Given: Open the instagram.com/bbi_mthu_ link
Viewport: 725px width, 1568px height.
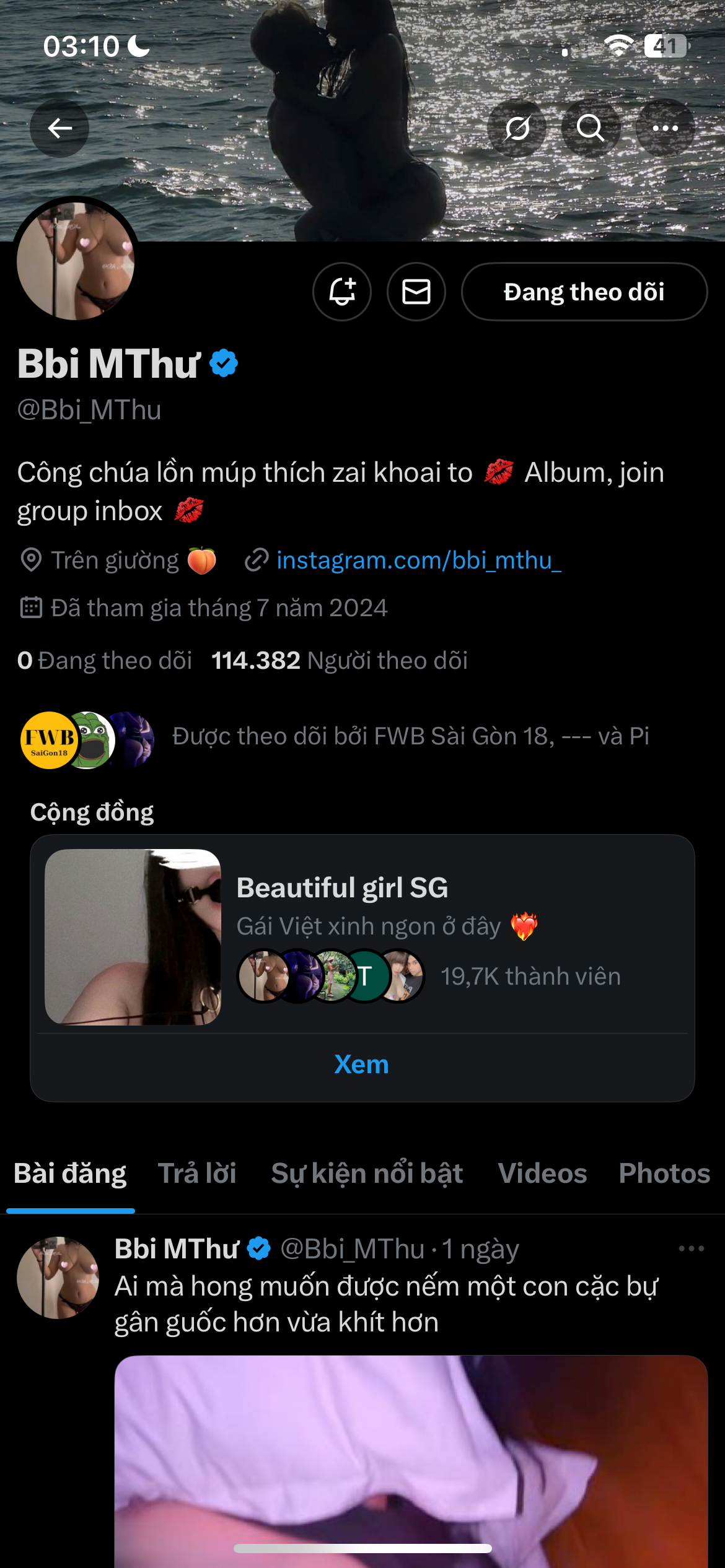Looking at the screenshot, I should coord(419,560).
